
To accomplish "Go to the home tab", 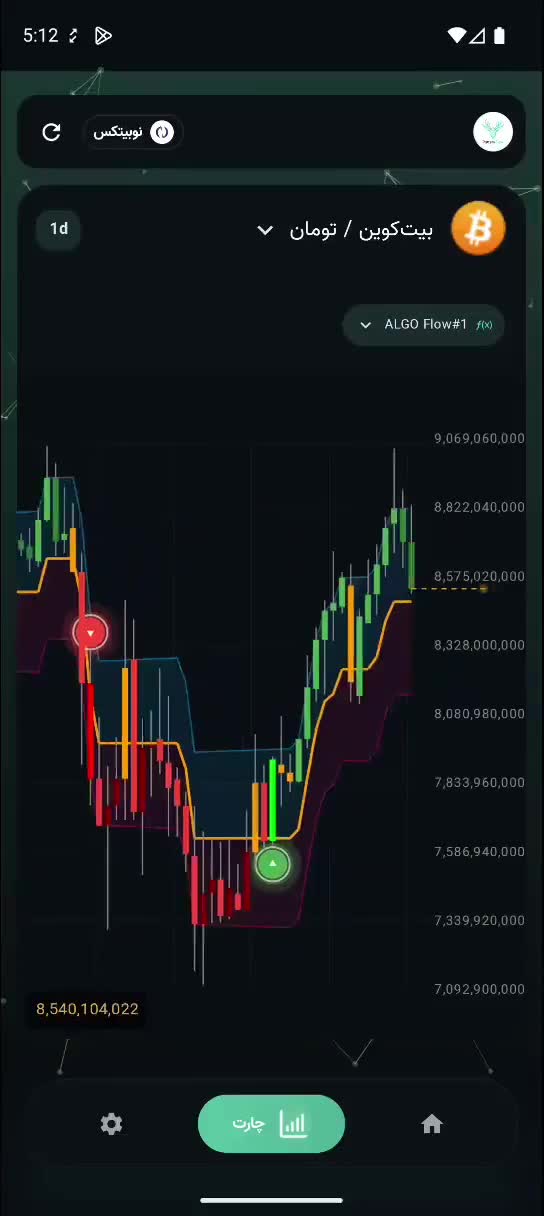I will 432,1124.
